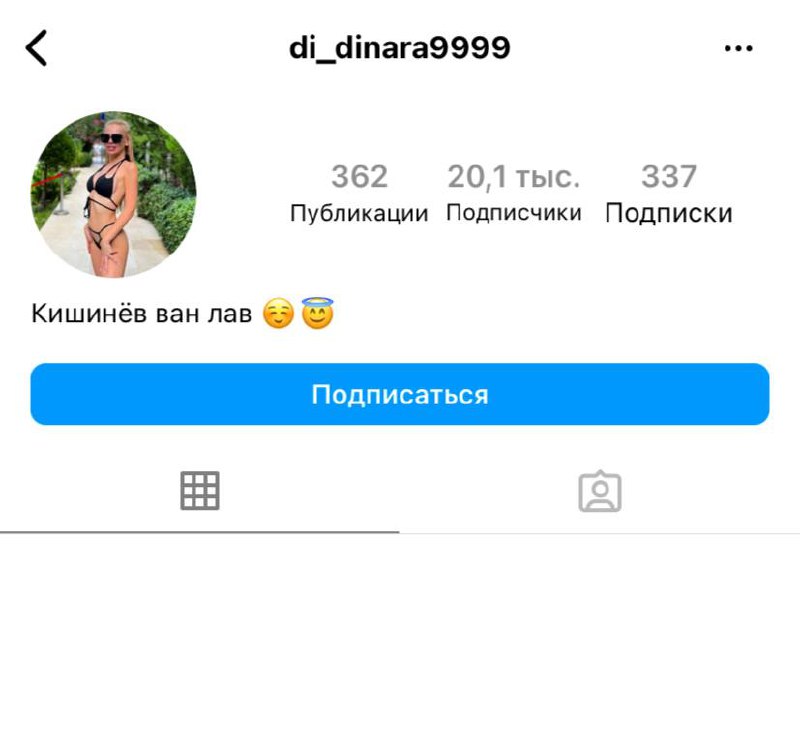Tap the blue Подписаться button
The width and height of the screenshot is (800, 748).
(400, 394)
